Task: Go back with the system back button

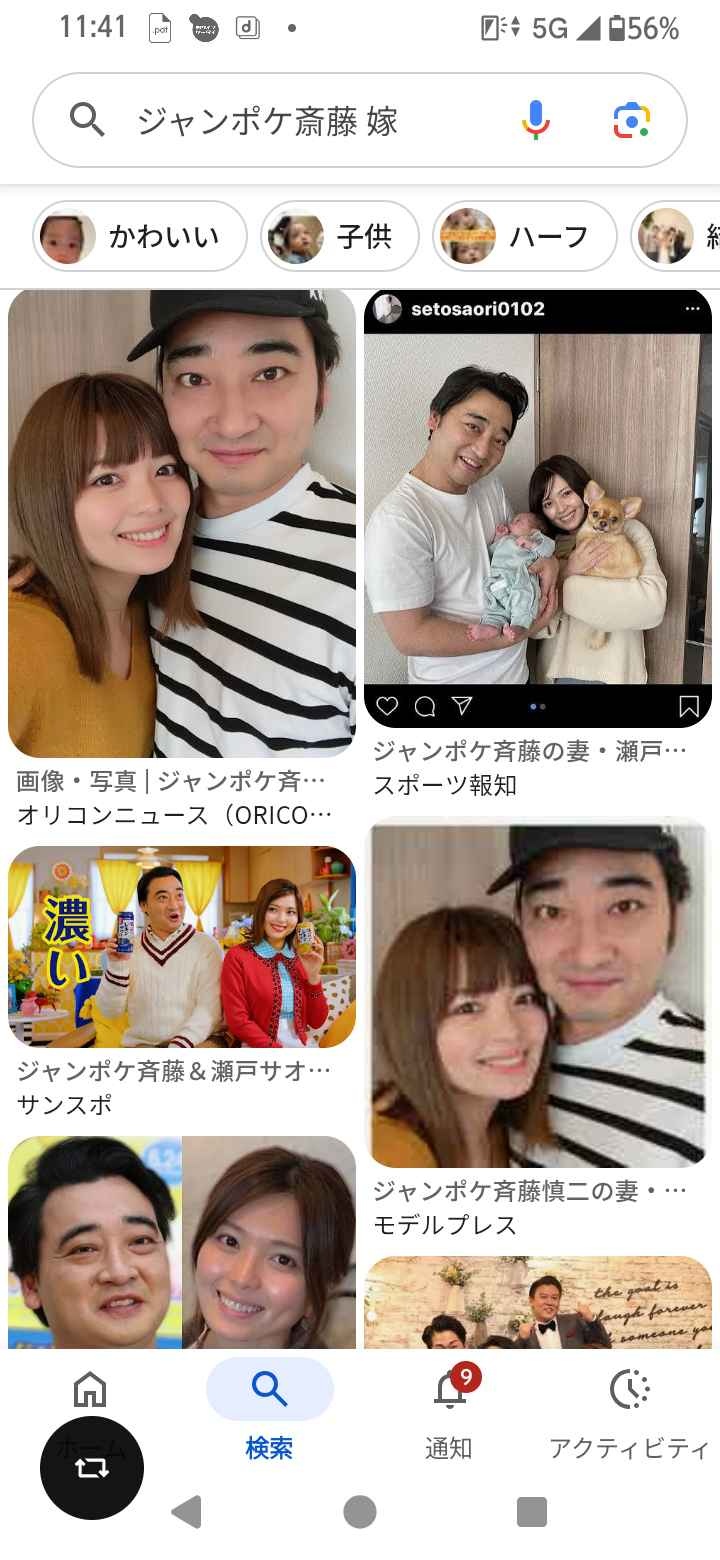Action: pos(187,1512)
